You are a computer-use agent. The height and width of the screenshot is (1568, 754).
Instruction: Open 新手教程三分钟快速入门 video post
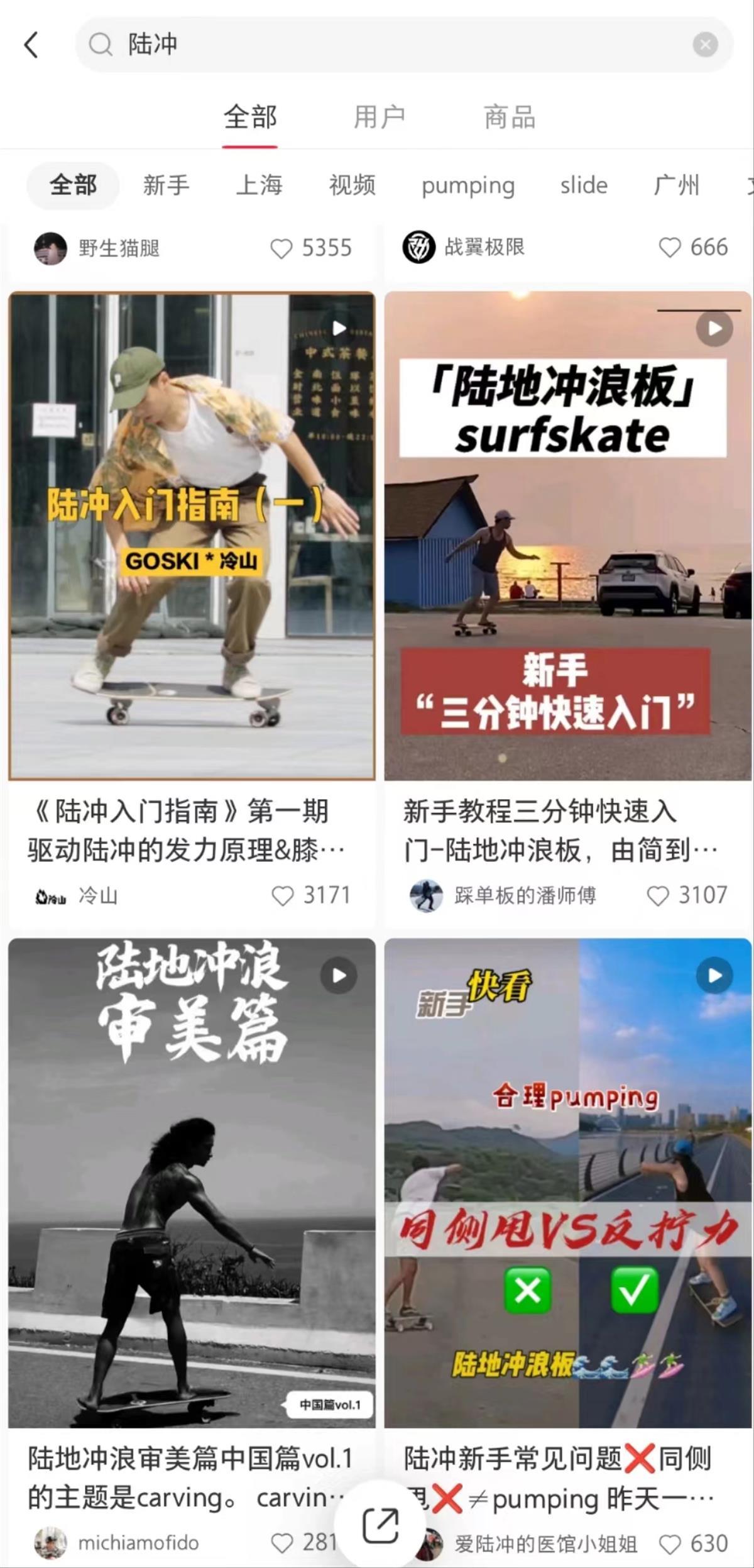[567, 536]
